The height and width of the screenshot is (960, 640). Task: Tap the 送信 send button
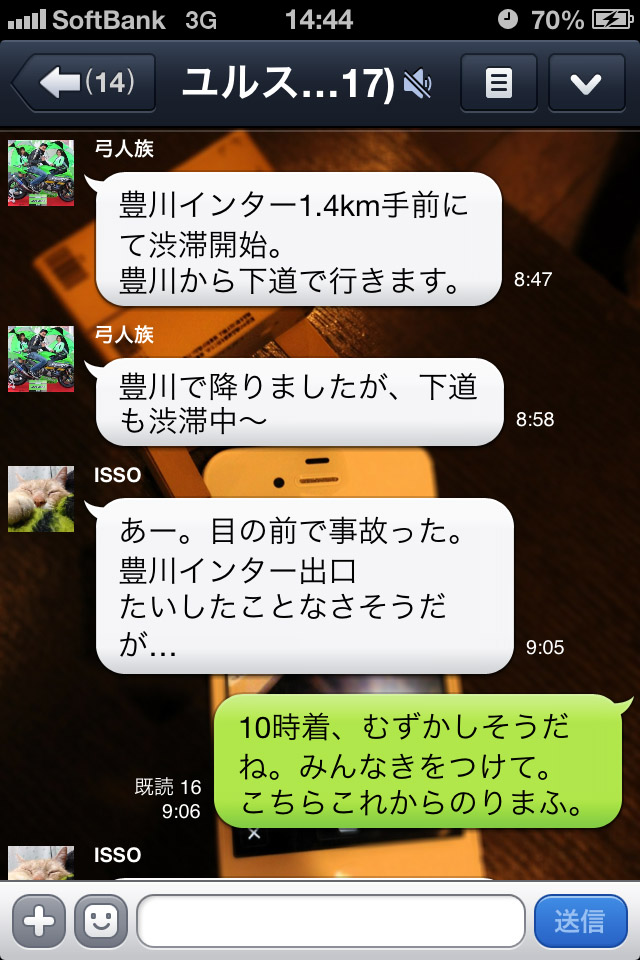tap(580, 920)
